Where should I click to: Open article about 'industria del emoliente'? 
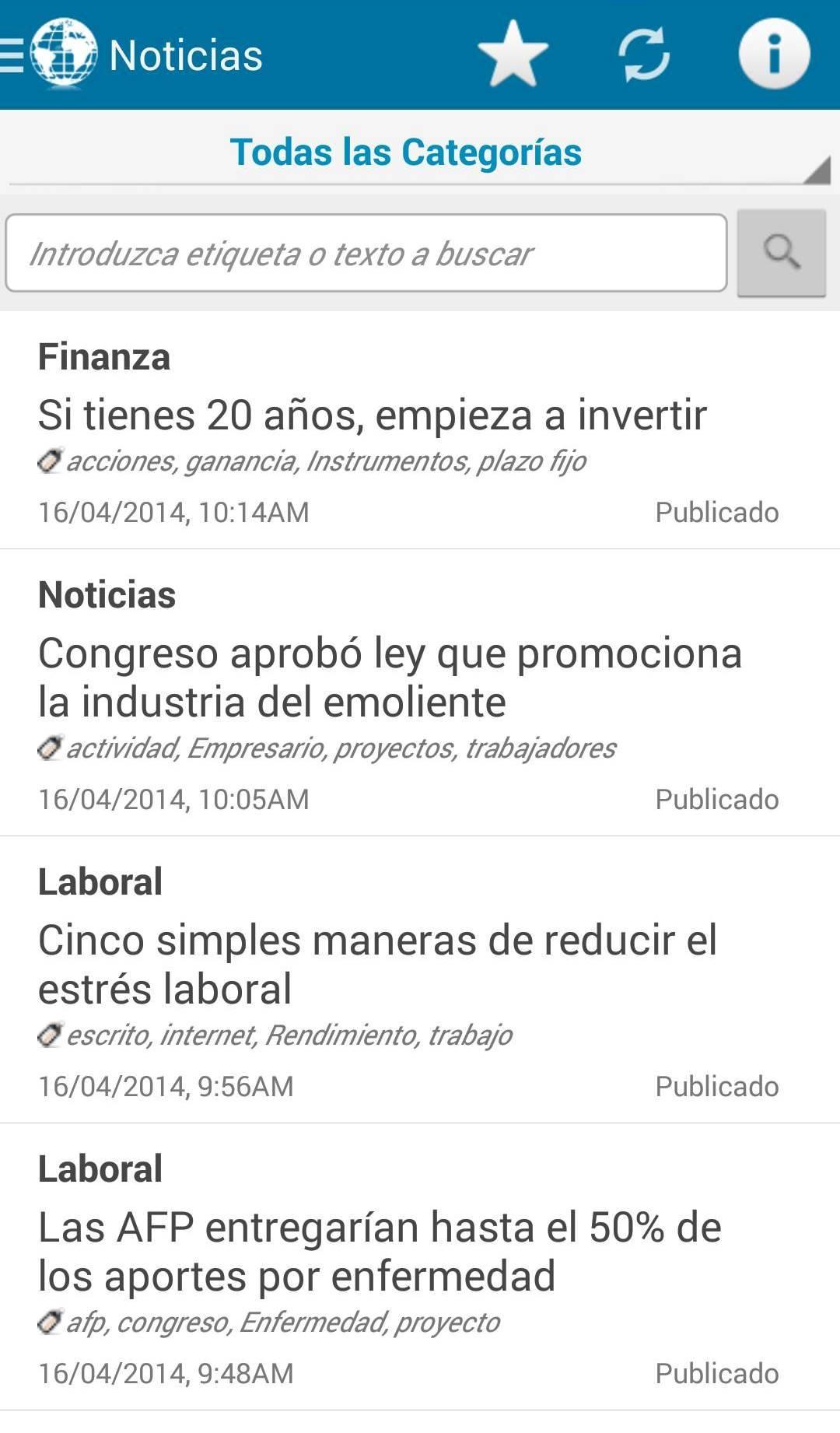click(389, 677)
